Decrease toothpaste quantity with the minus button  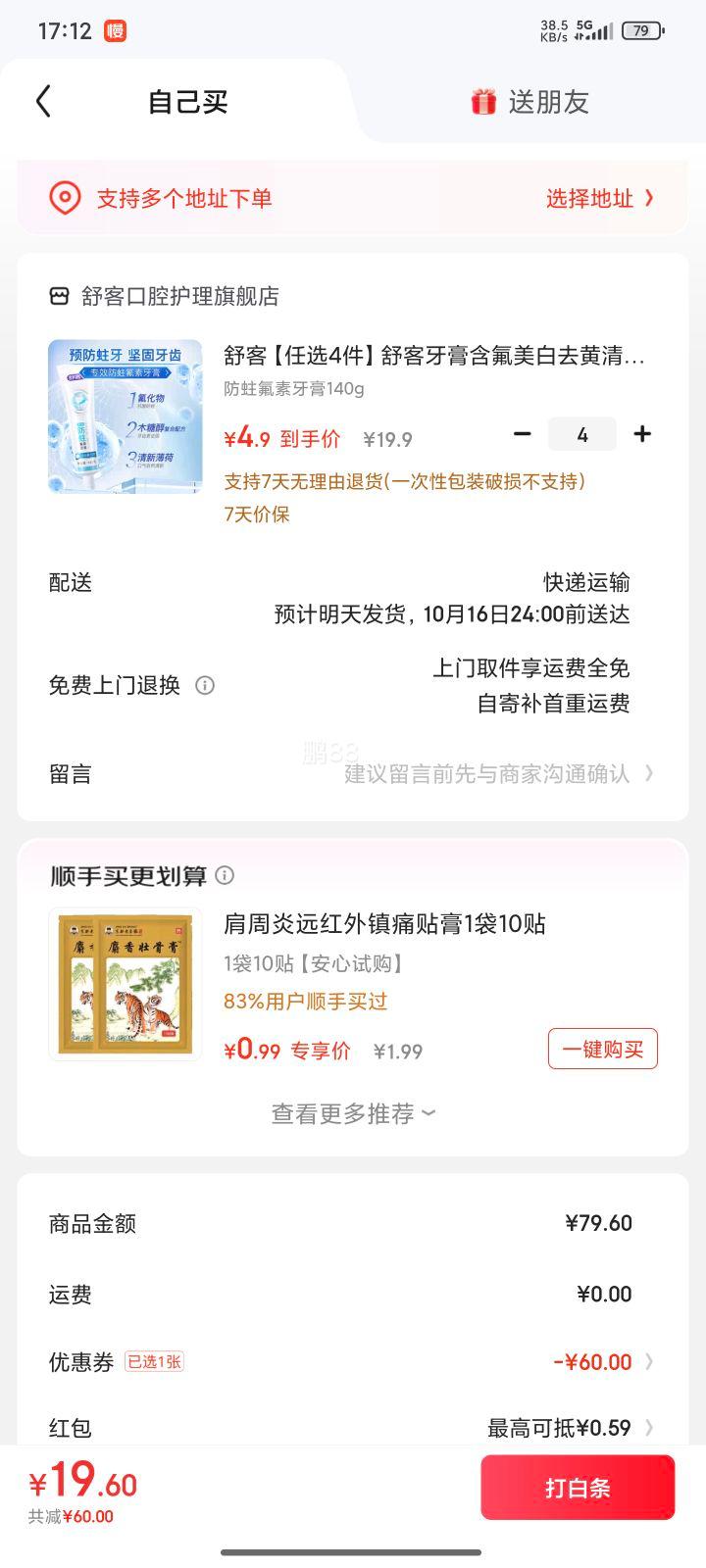523,434
